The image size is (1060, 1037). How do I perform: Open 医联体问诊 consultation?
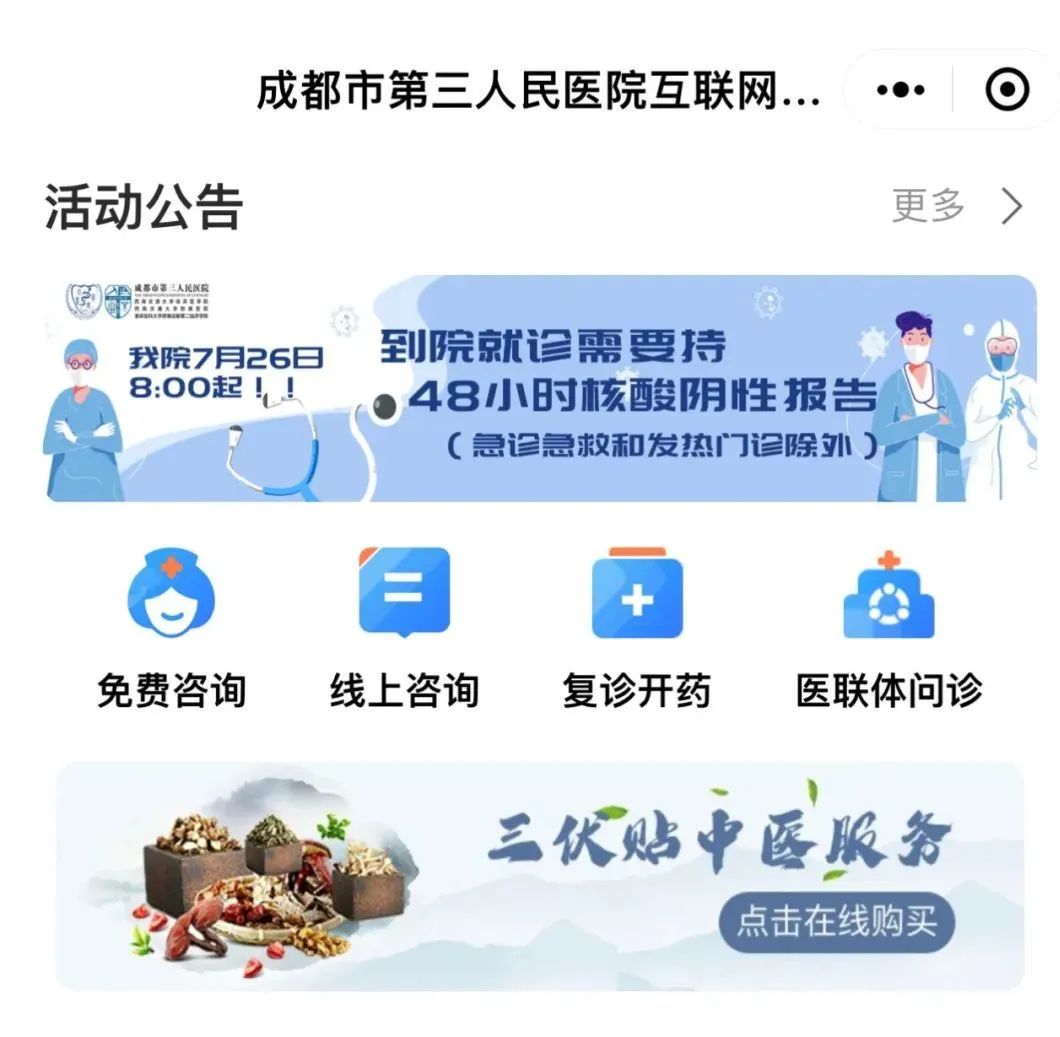pos(888,627)
